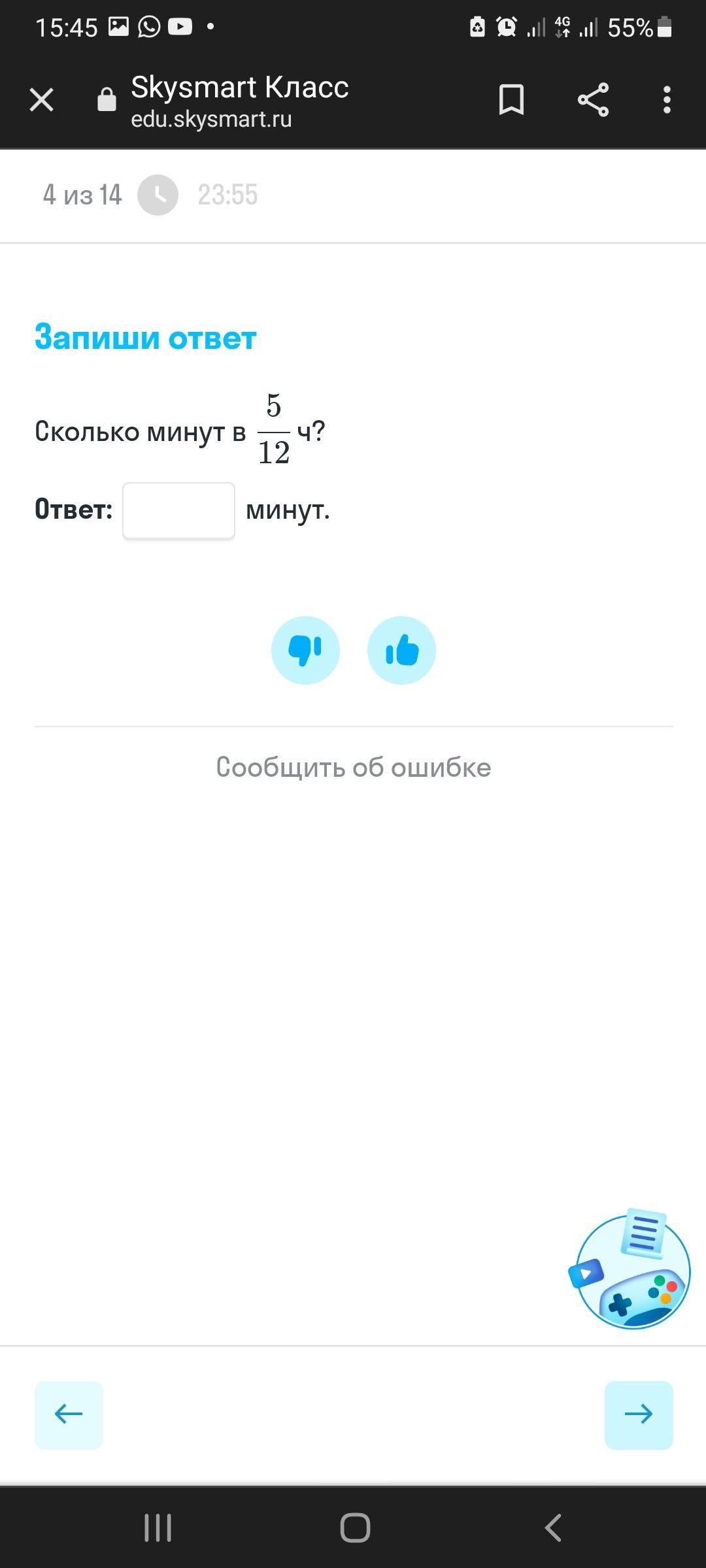This screenshot has width=706, height=1568.
Task: Share the page link
Action: pos(593,100)
